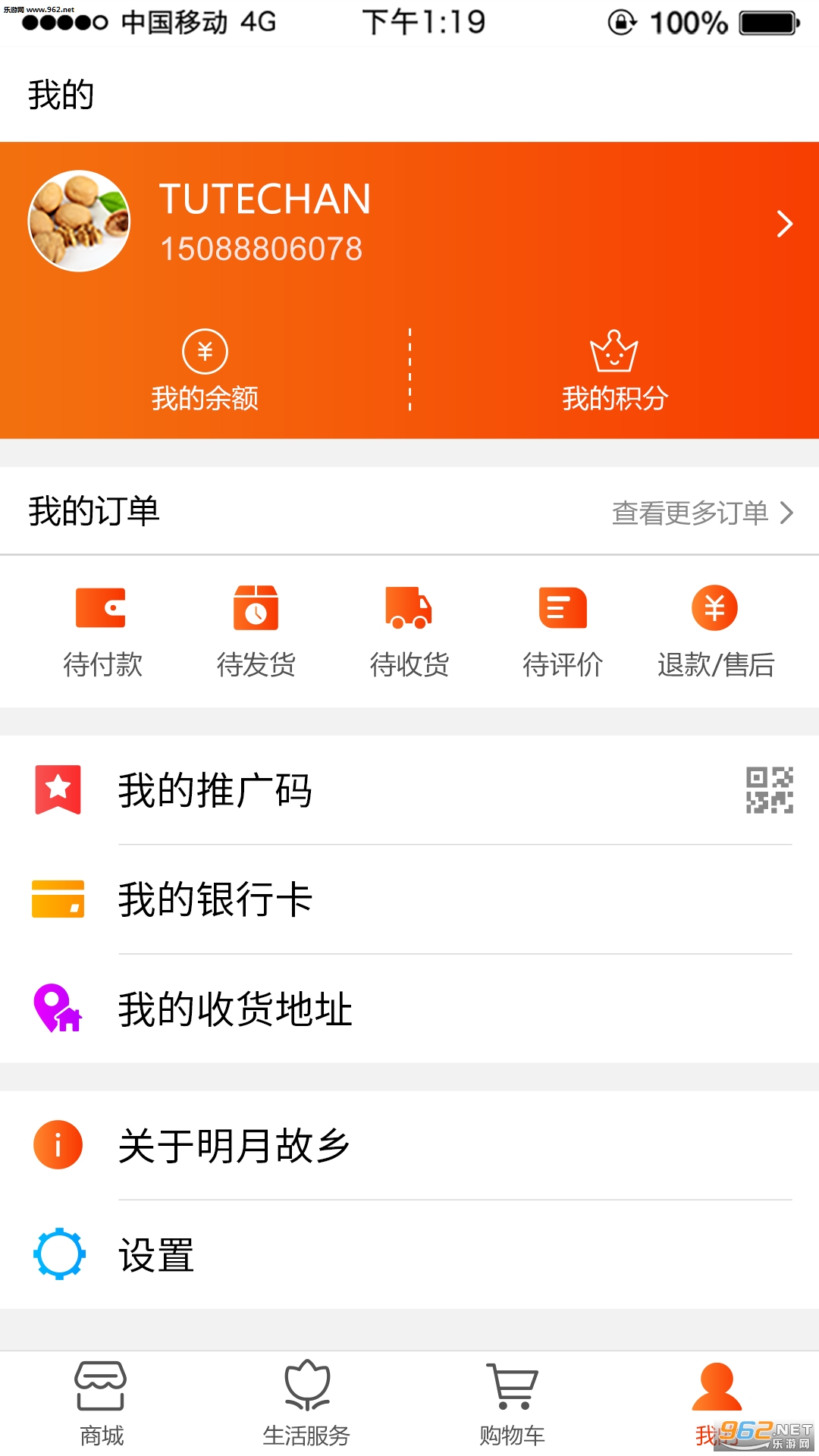Screen dimensions: 819x1456
Task: Open 退款/售后 refunds
Action: pyautogui.click(x=715, y=631)
